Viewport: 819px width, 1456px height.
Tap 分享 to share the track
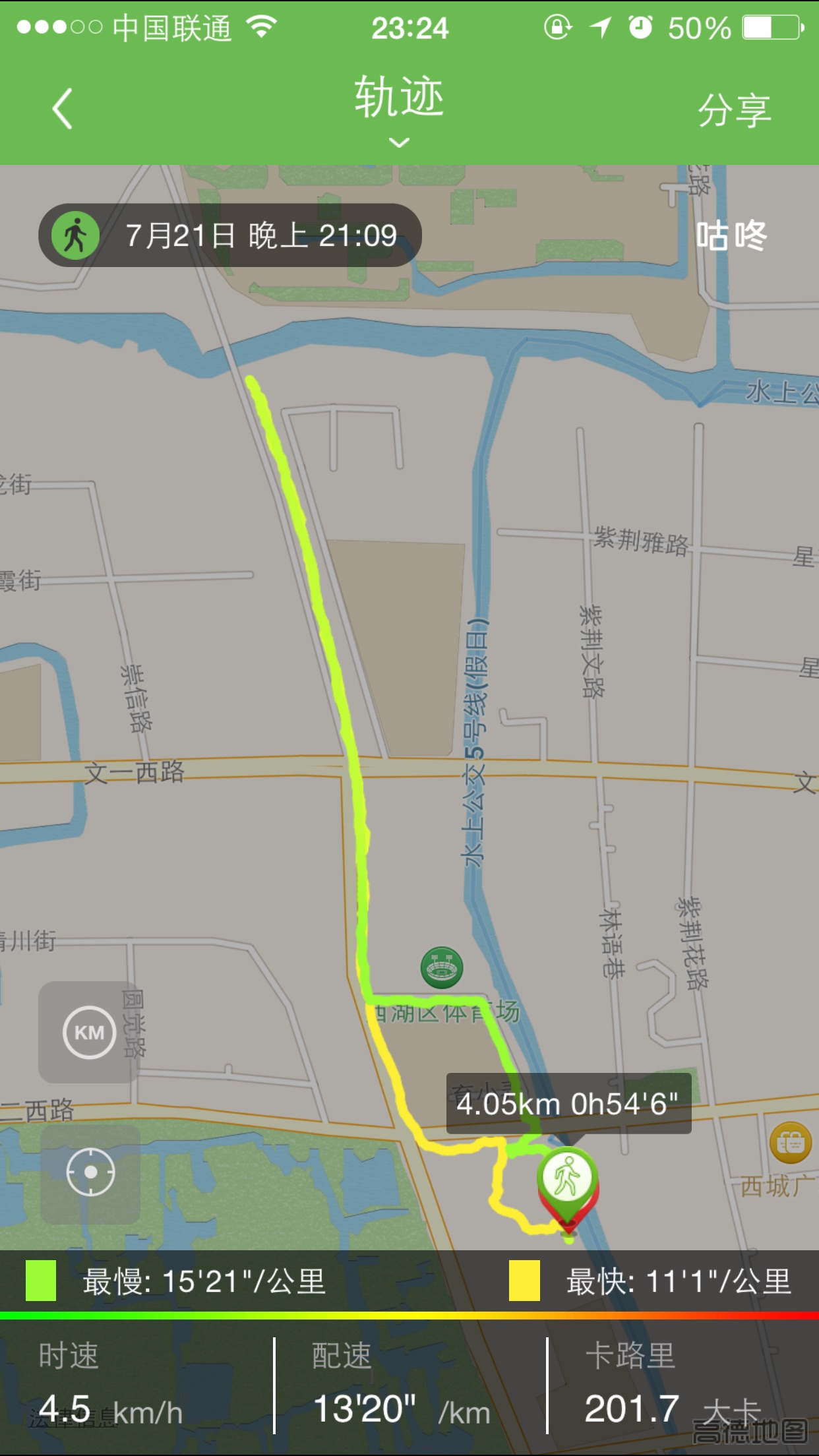734,110
